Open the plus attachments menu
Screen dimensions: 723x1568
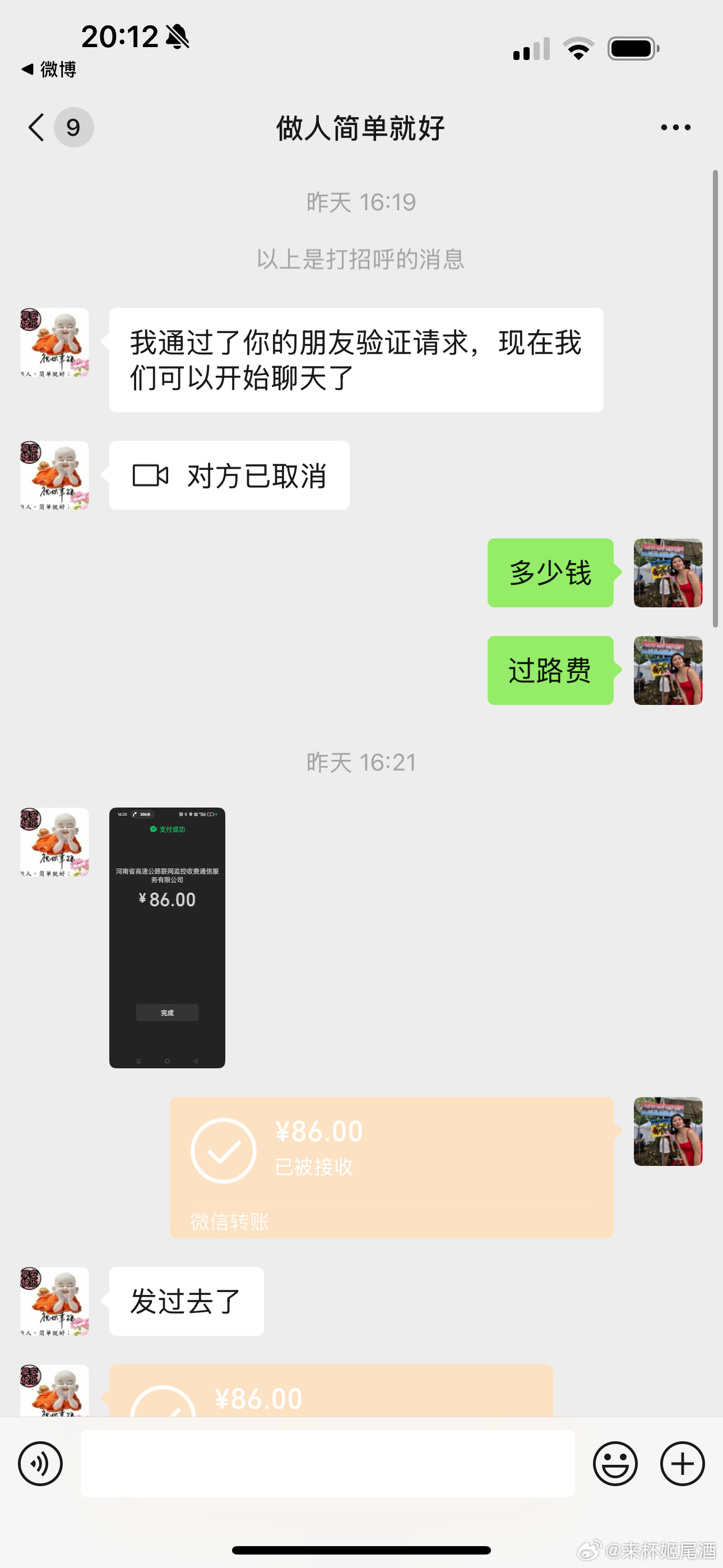click(x=682, y=1463)
